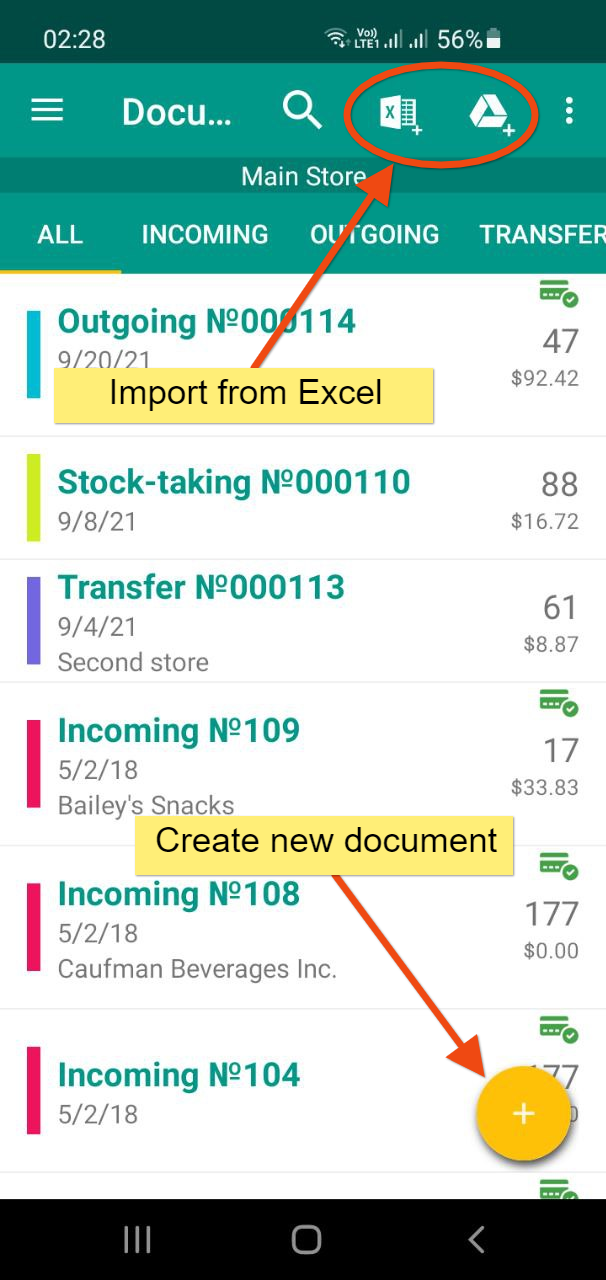Switch to the OUTGOING tab
Image resolution: width=606 pixels, height=1280 pixels.
click(x=374, y=235)
